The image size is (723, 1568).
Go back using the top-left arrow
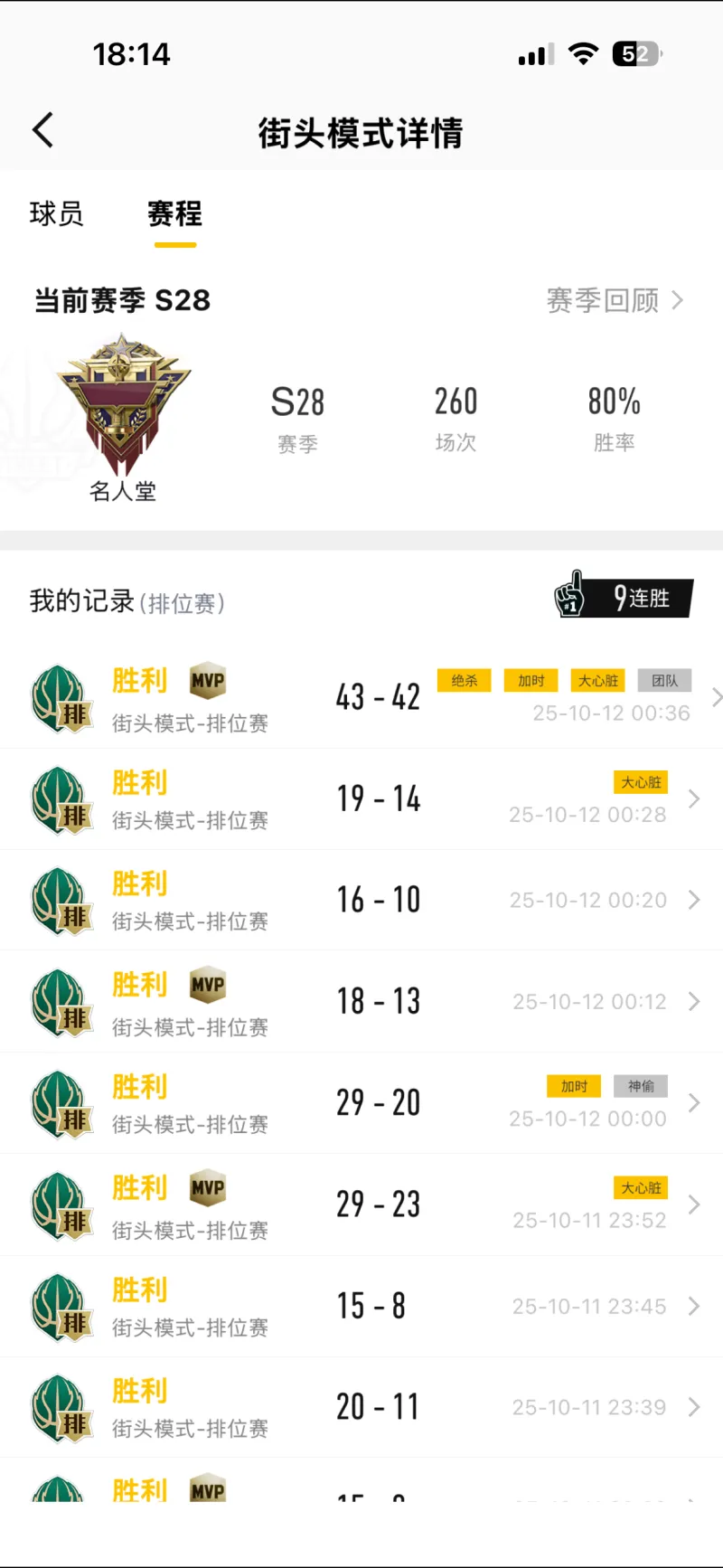pyautogui.click(x=42, y=131)
